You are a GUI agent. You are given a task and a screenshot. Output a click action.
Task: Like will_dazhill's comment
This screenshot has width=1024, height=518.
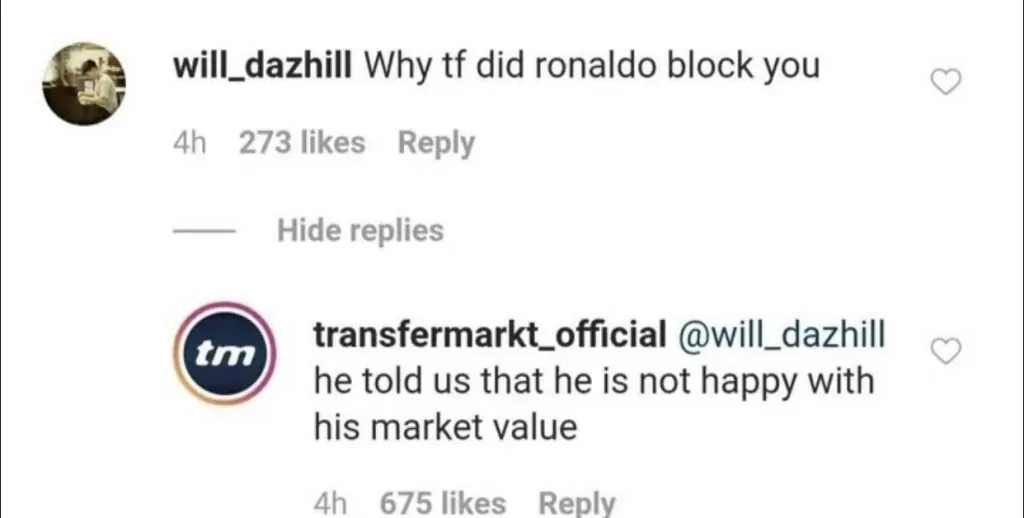[x=945, y=84]
